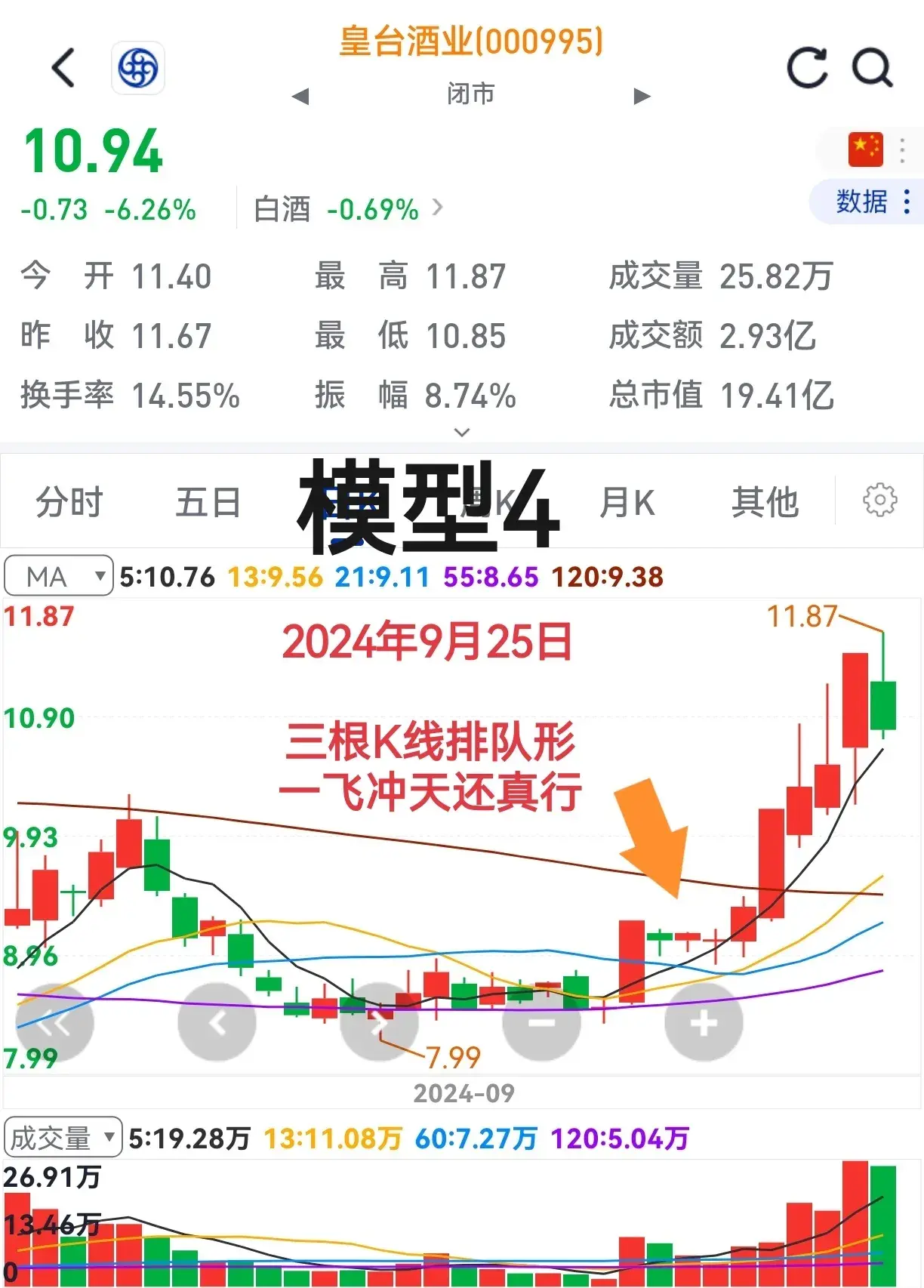Open the MA indicator dropdown

(x=59, y=577)
